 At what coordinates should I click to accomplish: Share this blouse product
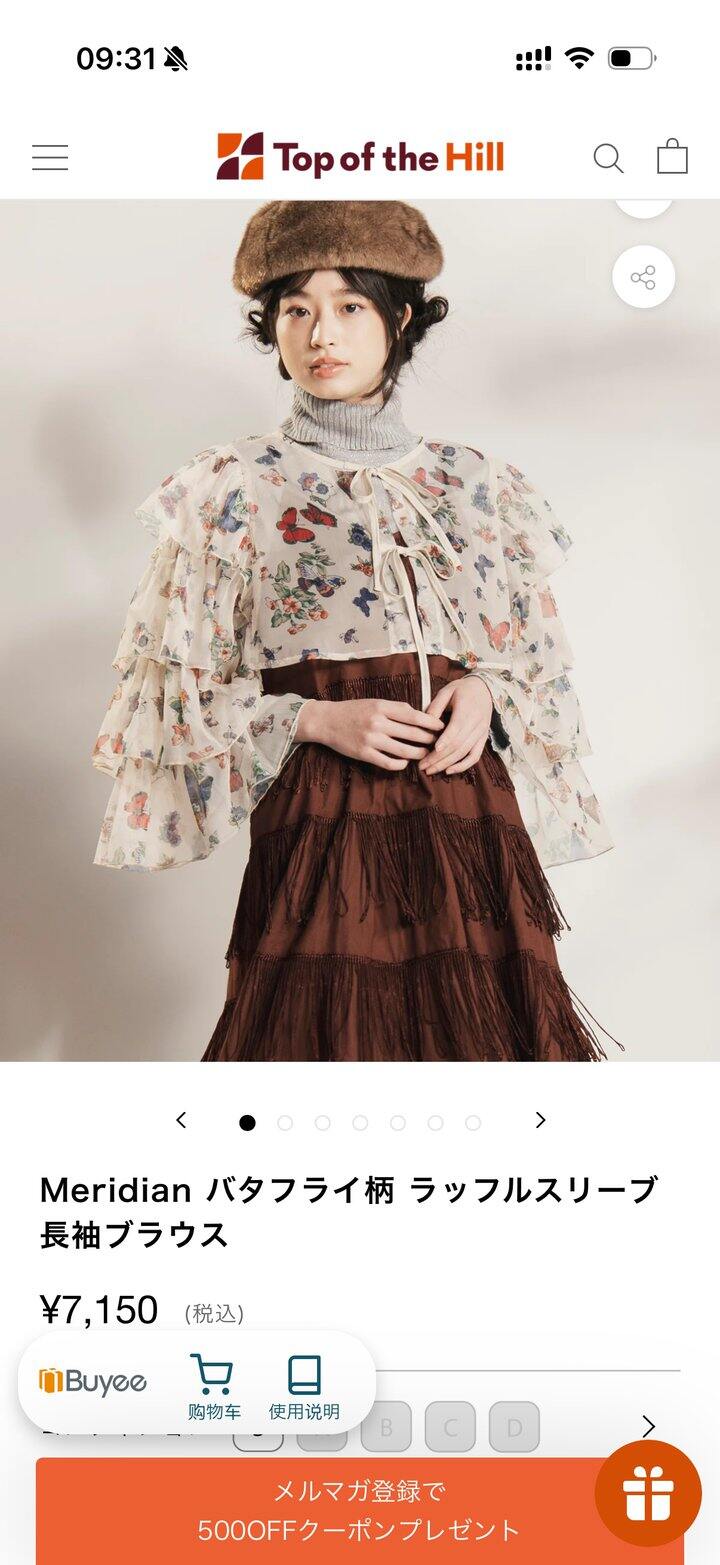643,277
